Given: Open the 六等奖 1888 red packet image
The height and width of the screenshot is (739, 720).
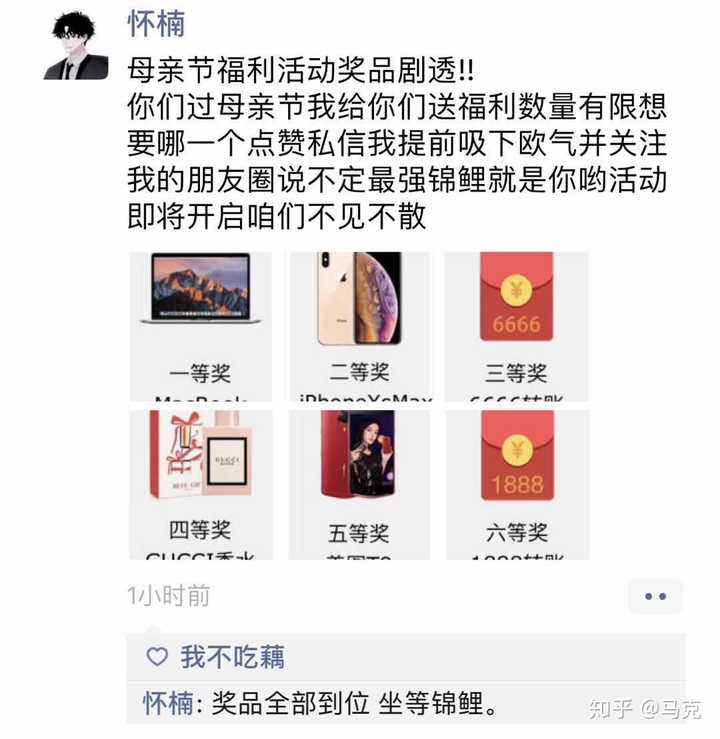Looking at the screenshot, I should click(x=516, y=483).
